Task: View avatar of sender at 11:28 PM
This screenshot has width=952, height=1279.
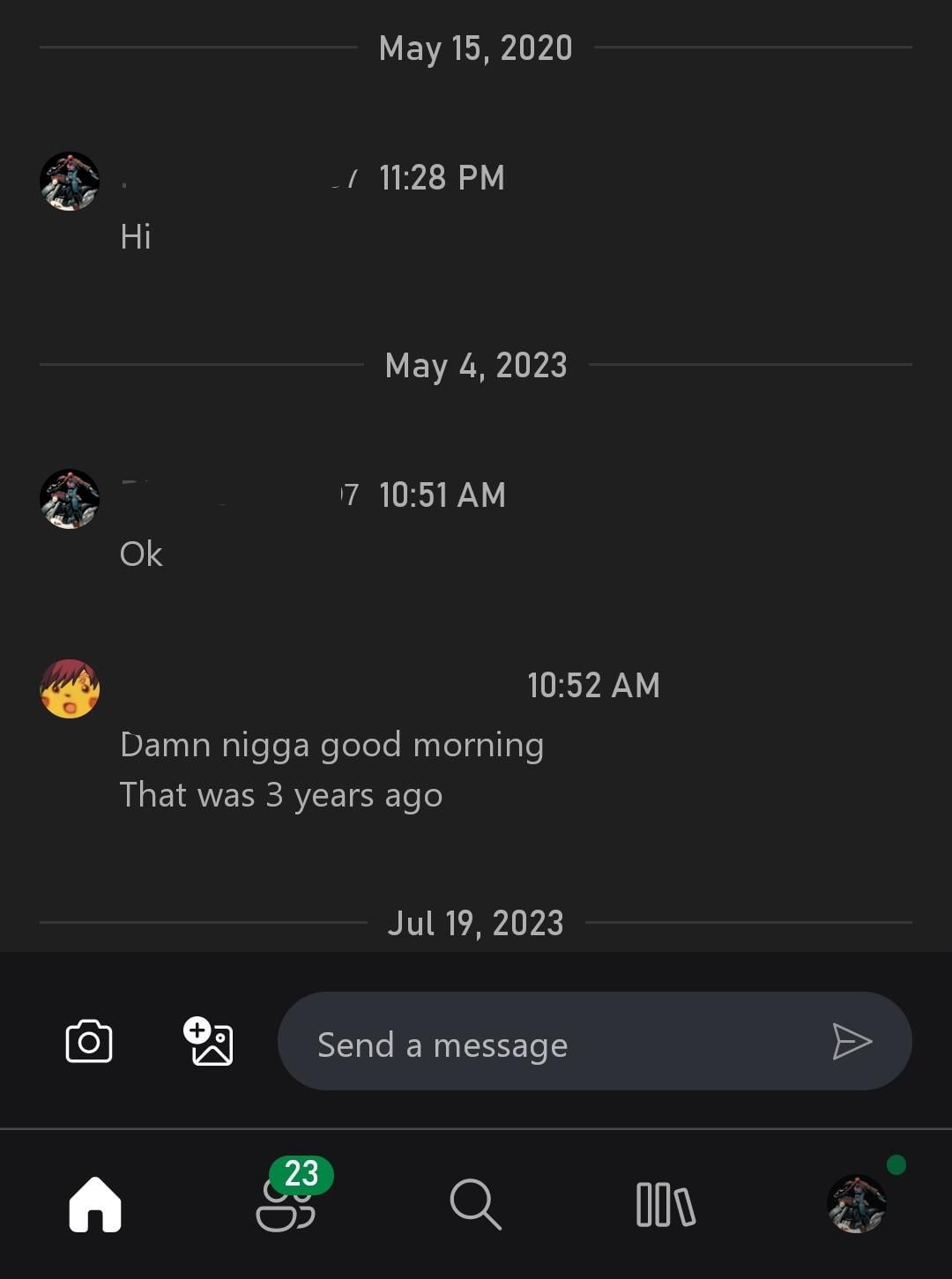Action: tap(70, 182)
